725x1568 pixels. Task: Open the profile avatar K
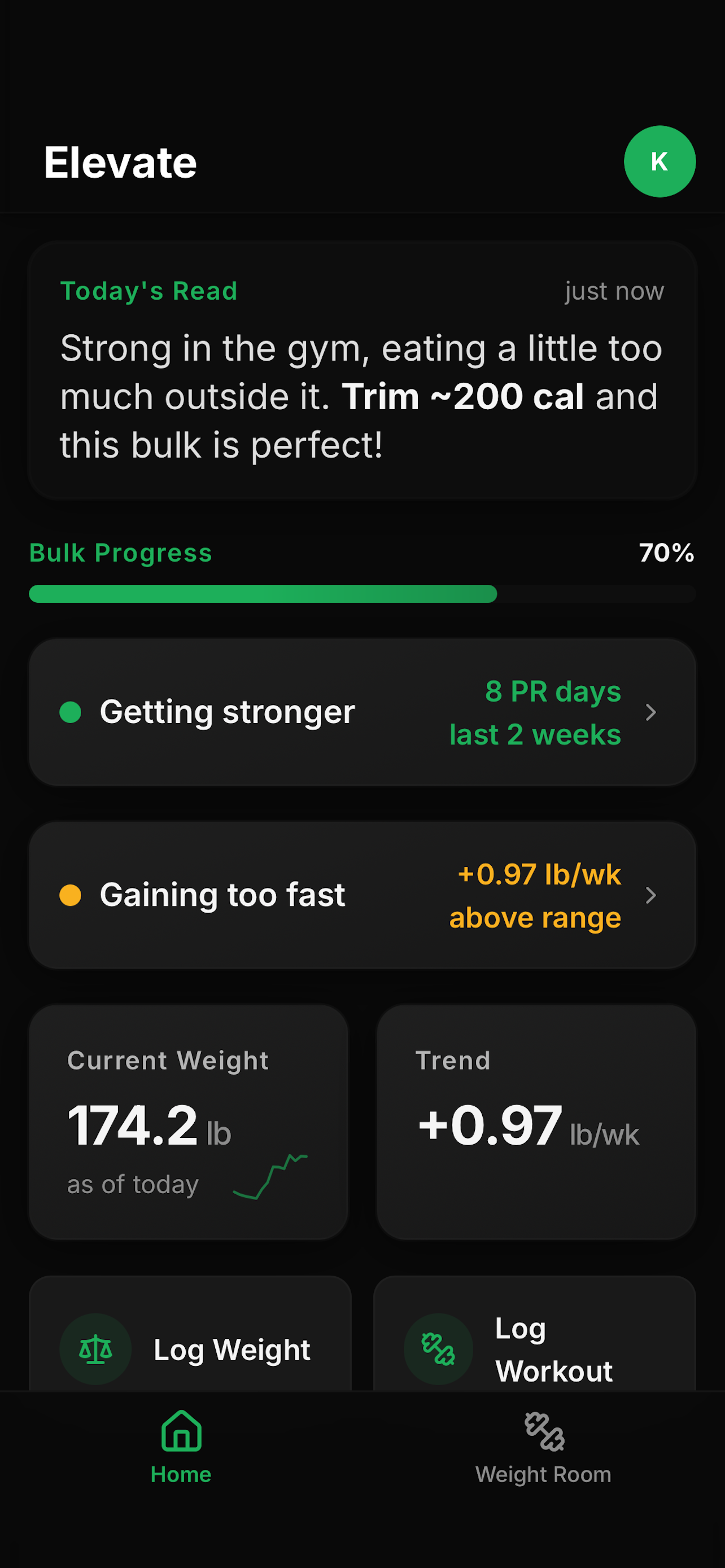(x=660, y=161)
